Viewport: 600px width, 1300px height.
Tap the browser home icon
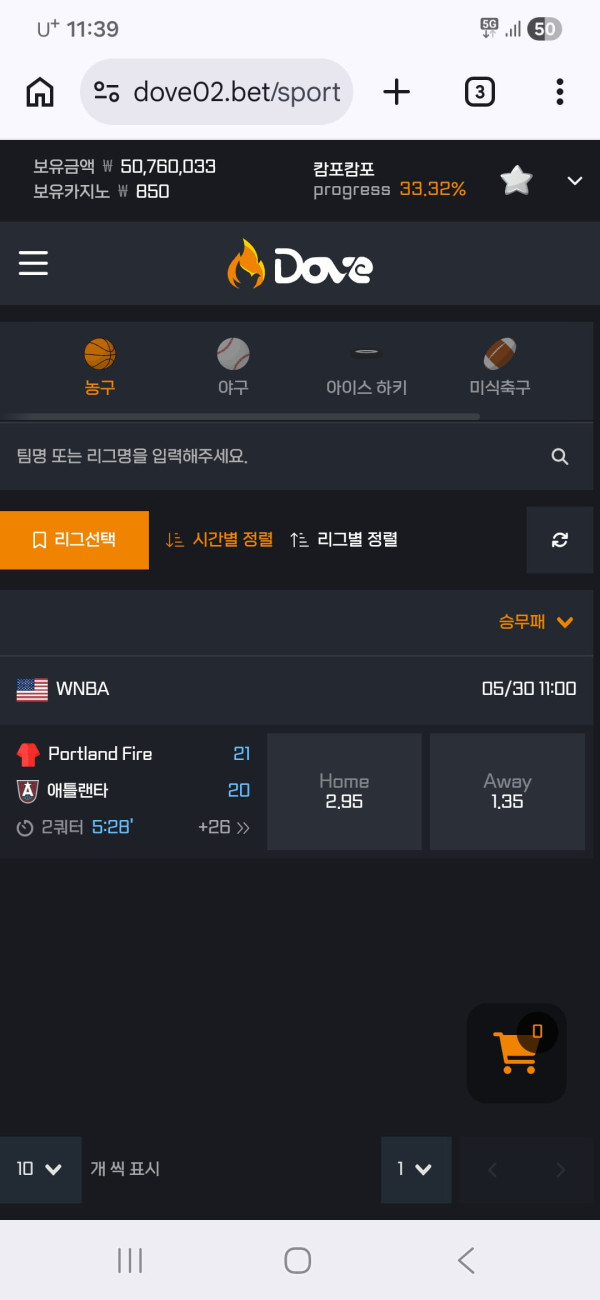tap(40, 92)
